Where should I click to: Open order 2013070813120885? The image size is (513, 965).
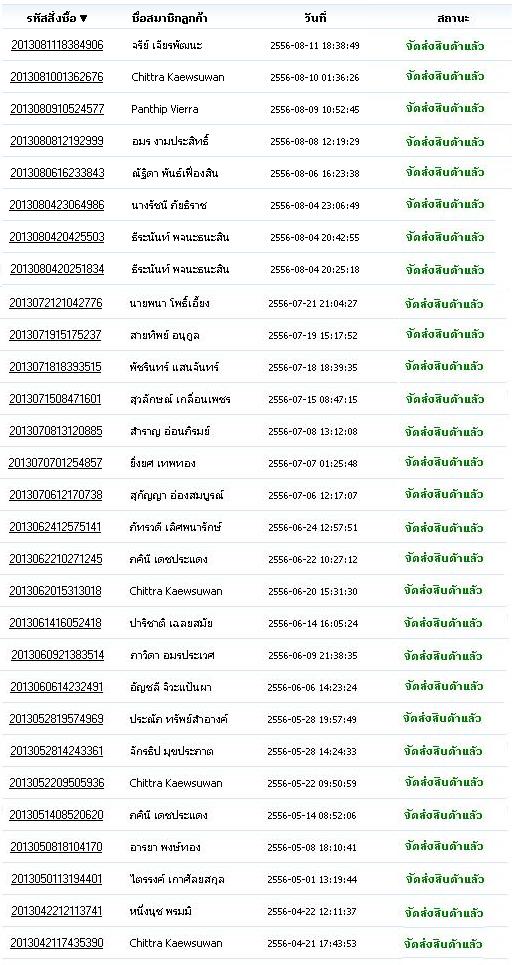tap(55, 431)
